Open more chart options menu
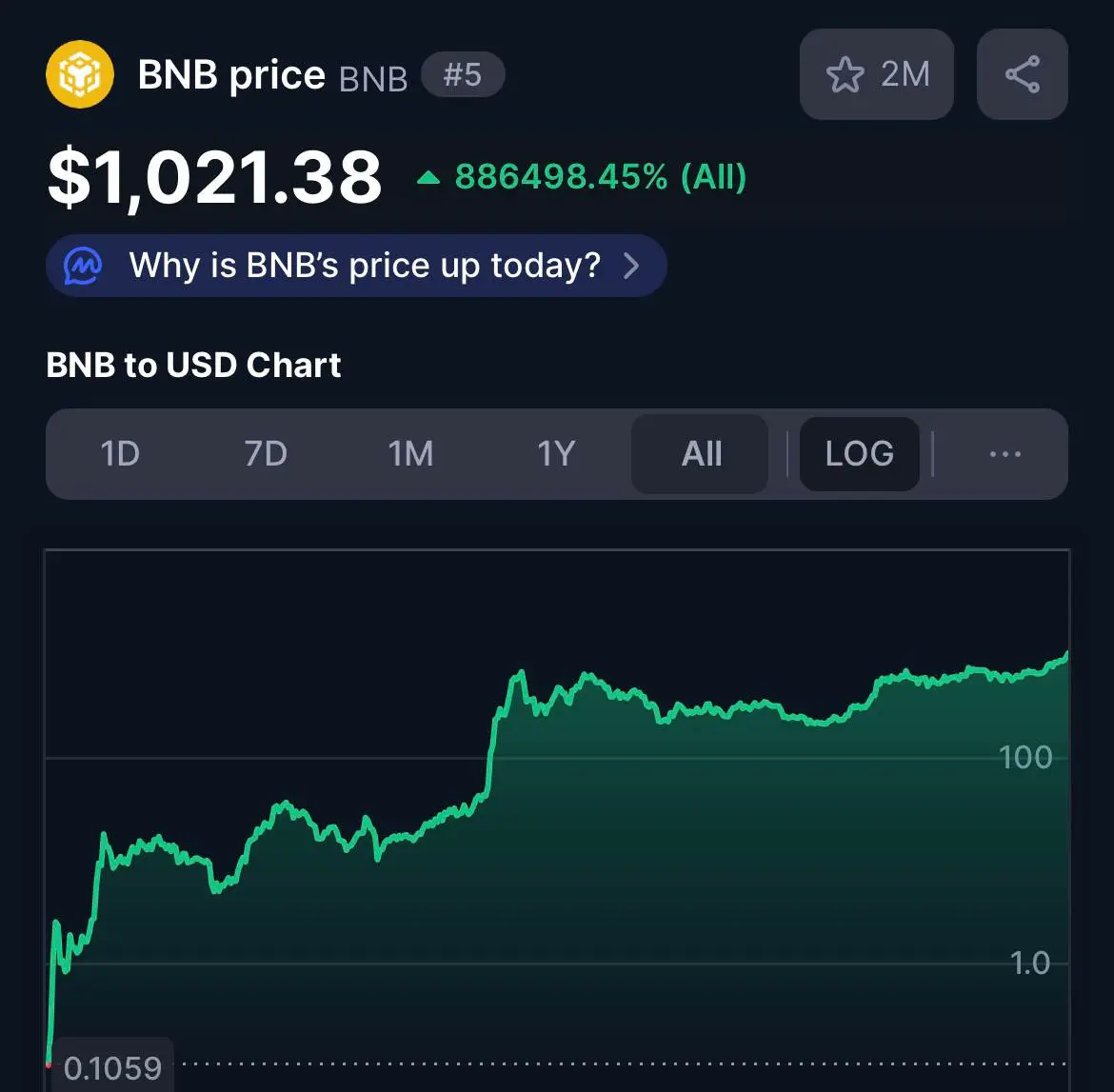The image size is (1114, 1092). pos(1005,454)
